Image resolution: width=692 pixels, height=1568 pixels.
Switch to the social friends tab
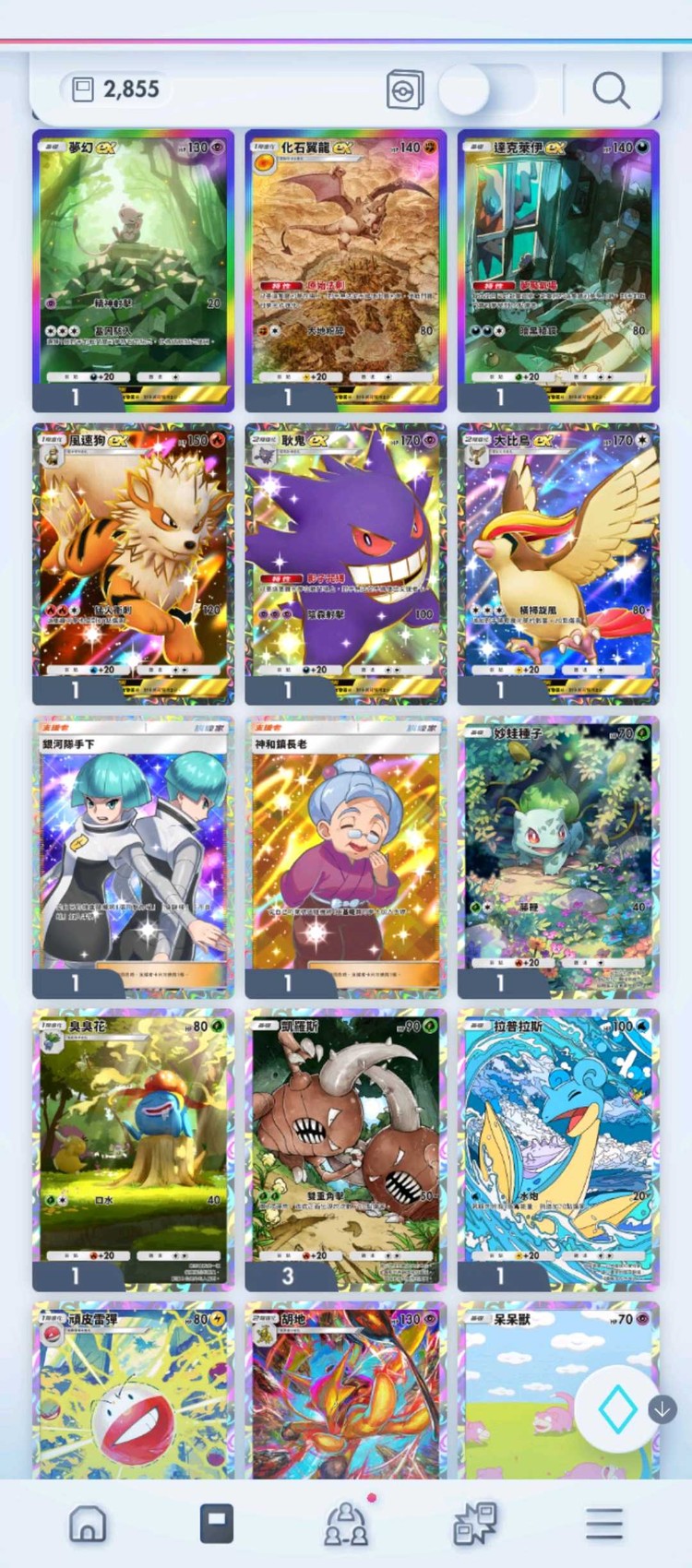(346, 1524)
